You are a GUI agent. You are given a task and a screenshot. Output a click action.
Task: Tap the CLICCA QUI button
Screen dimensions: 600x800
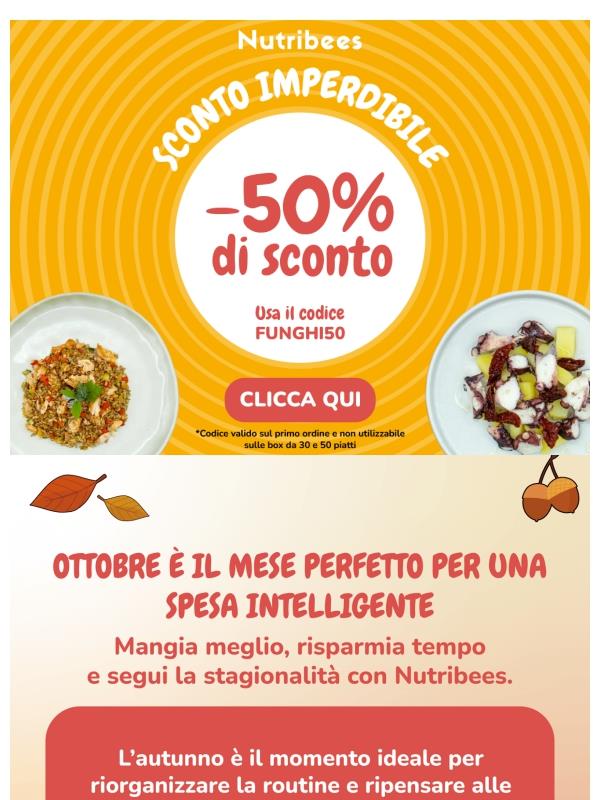click(x=300, y=400)
